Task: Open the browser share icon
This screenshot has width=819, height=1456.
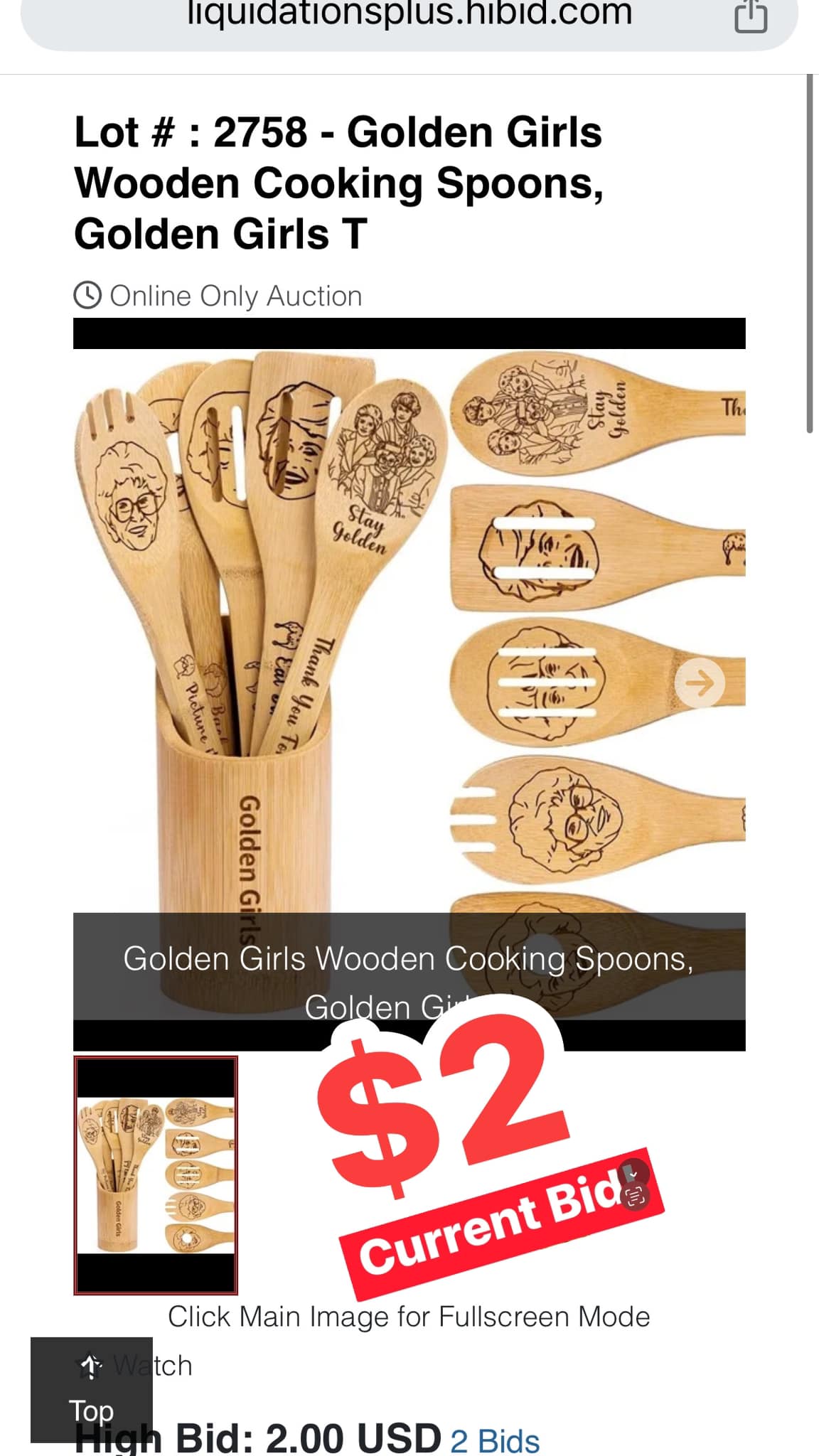Action: click(751, 16)
